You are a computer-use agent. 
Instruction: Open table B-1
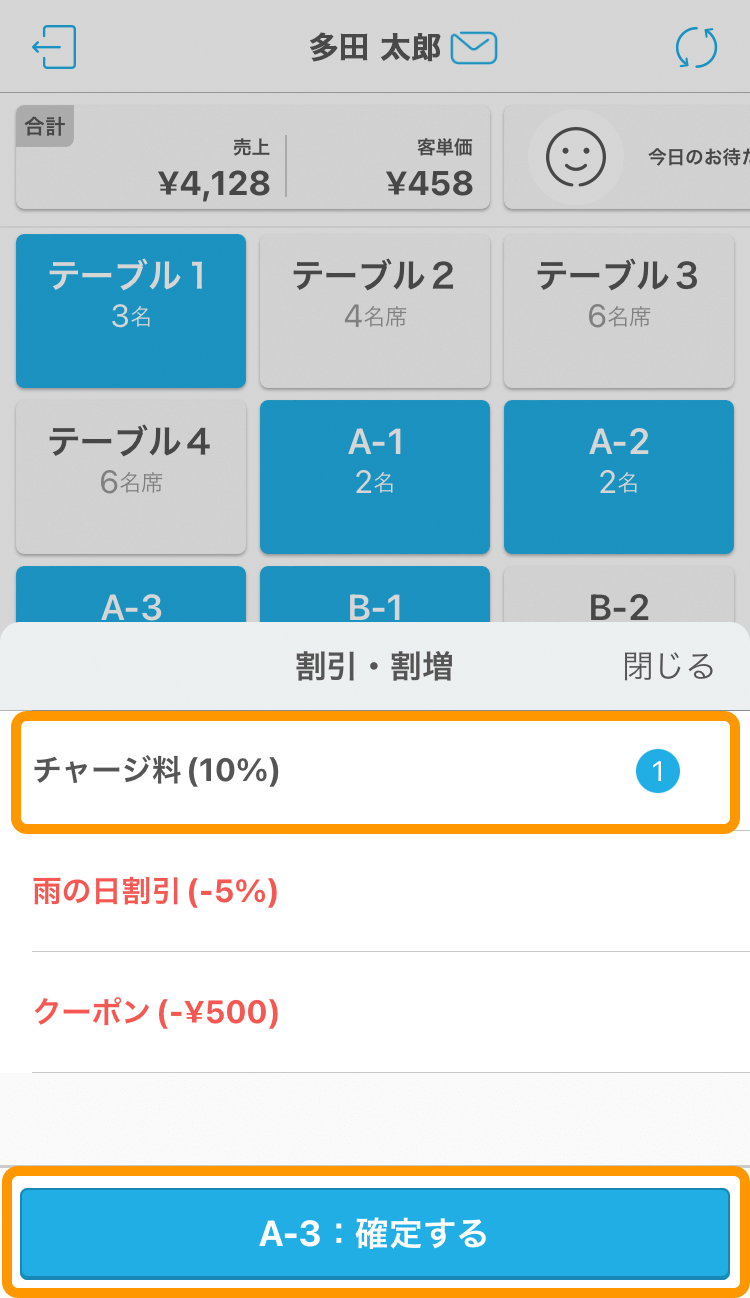click(375, 595)
